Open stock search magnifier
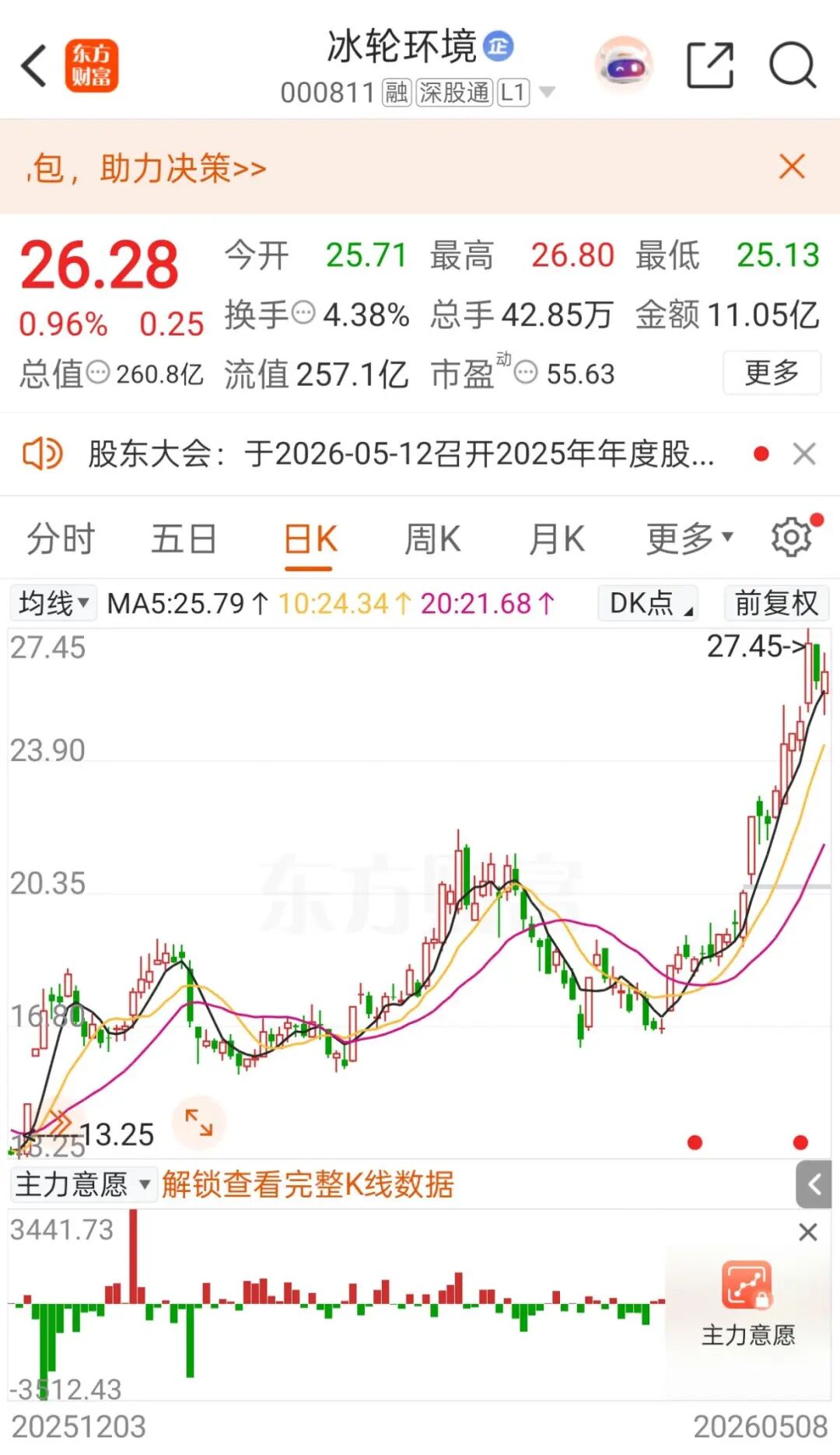 [x=793, y=65]
